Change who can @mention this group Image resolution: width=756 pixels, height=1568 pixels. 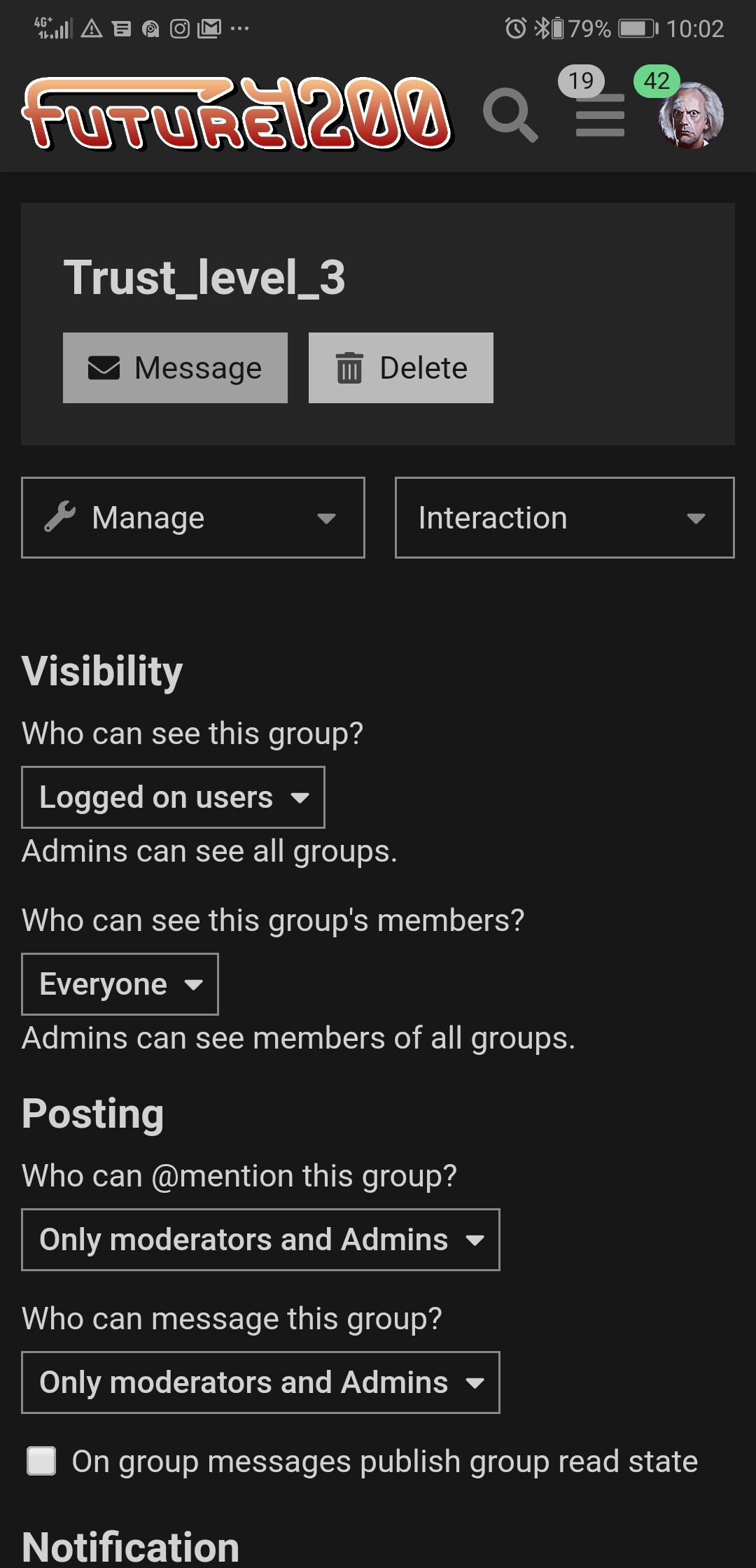point(260,1240)
